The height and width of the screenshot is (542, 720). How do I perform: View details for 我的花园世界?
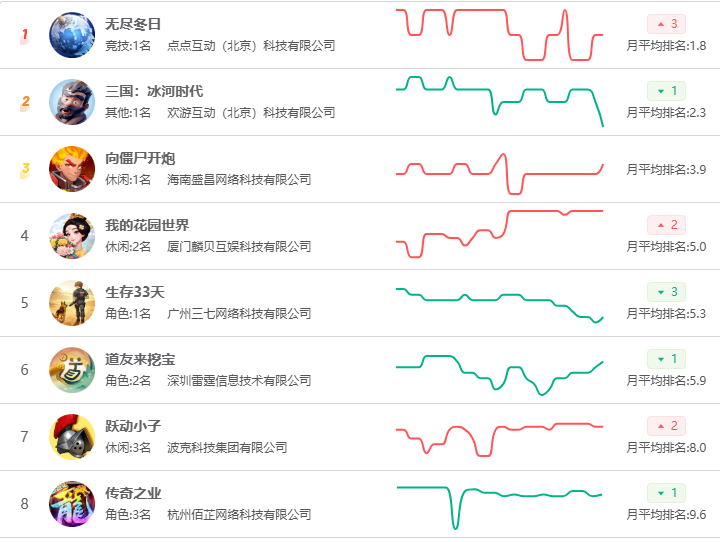147,225
